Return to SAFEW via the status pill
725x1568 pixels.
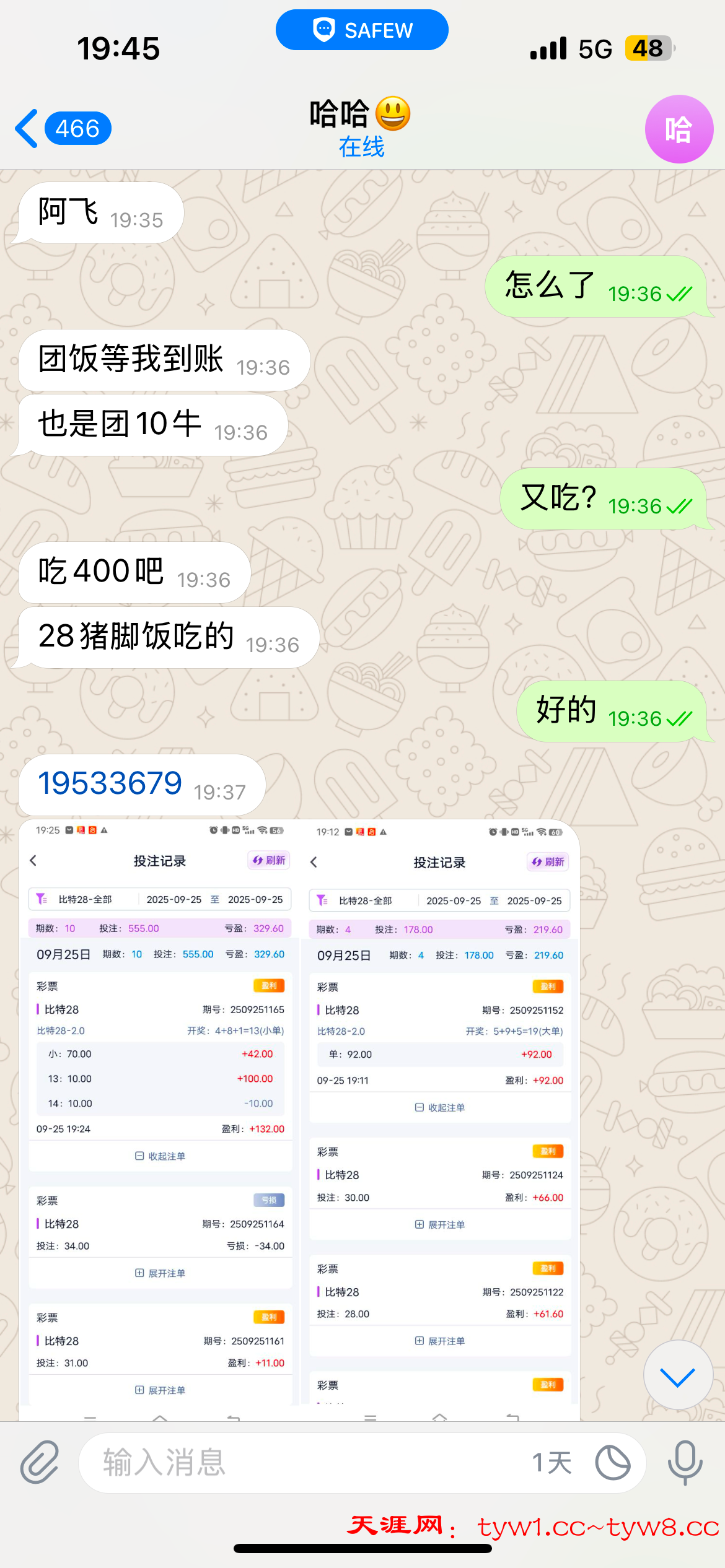point(362,30)
